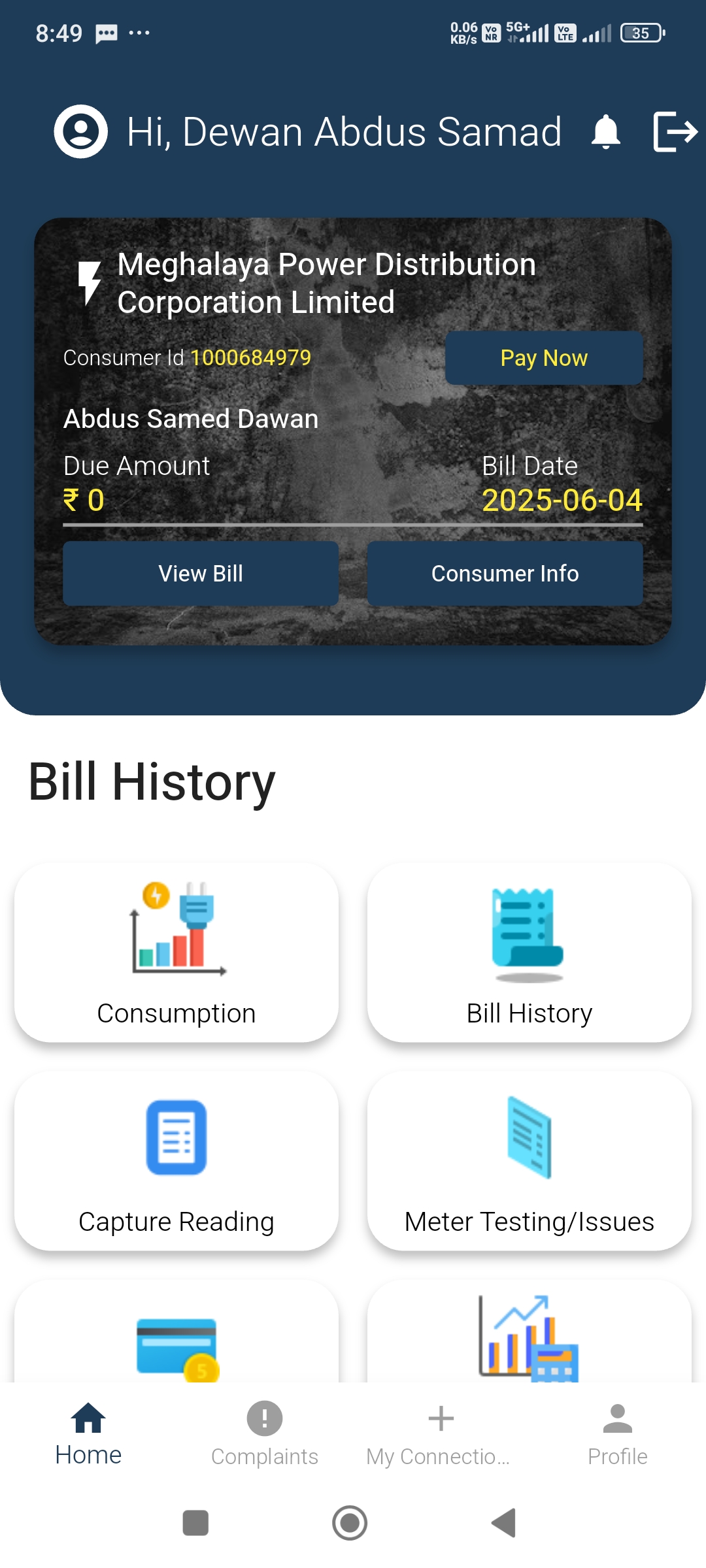Screen dimensions: 706x1568
Task: Tap the system back button
Action: pos(504,1523)
